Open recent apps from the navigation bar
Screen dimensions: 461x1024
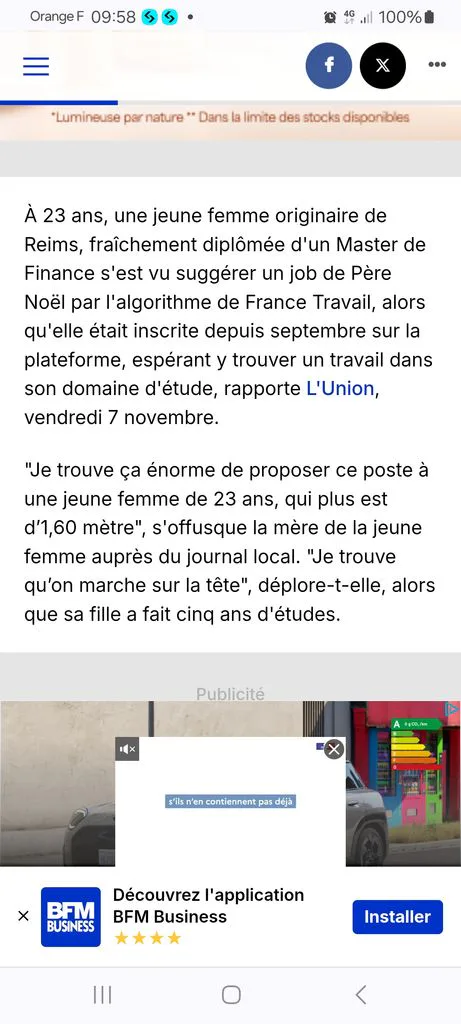(x=103, y=995)
